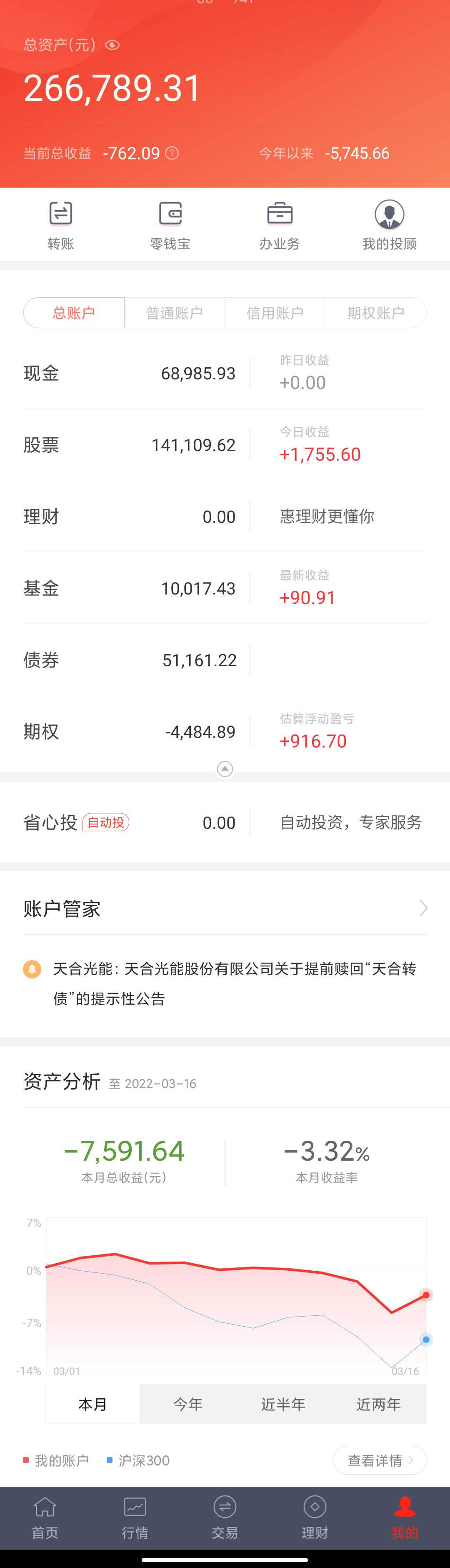Read the 天合光能 redemption announcement
The image size is (450, 1568).
tap(234, 983)
